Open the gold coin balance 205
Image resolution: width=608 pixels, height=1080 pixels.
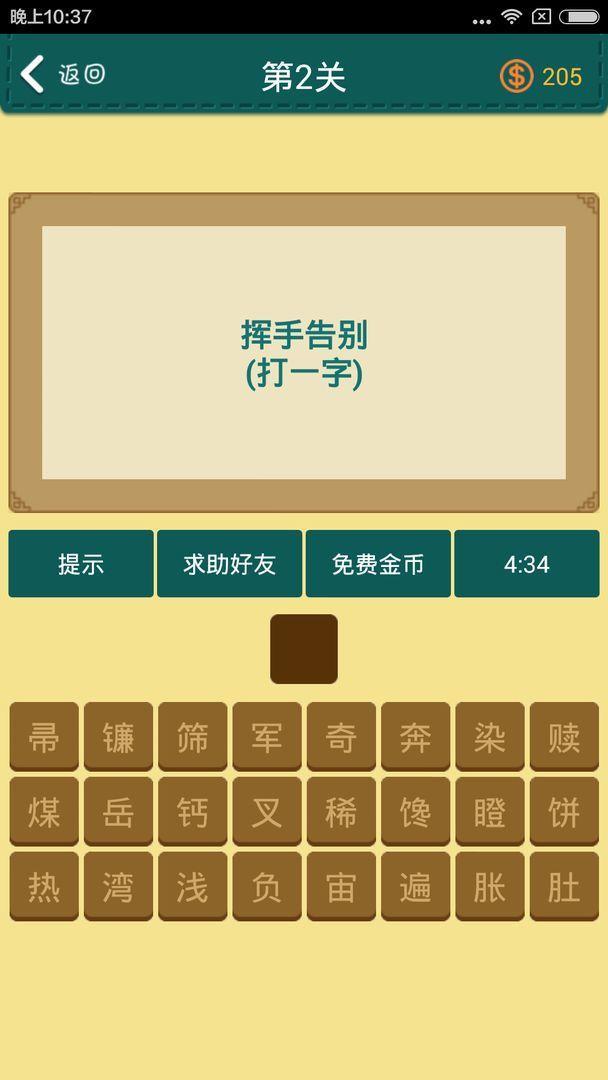tap(541, 76)
